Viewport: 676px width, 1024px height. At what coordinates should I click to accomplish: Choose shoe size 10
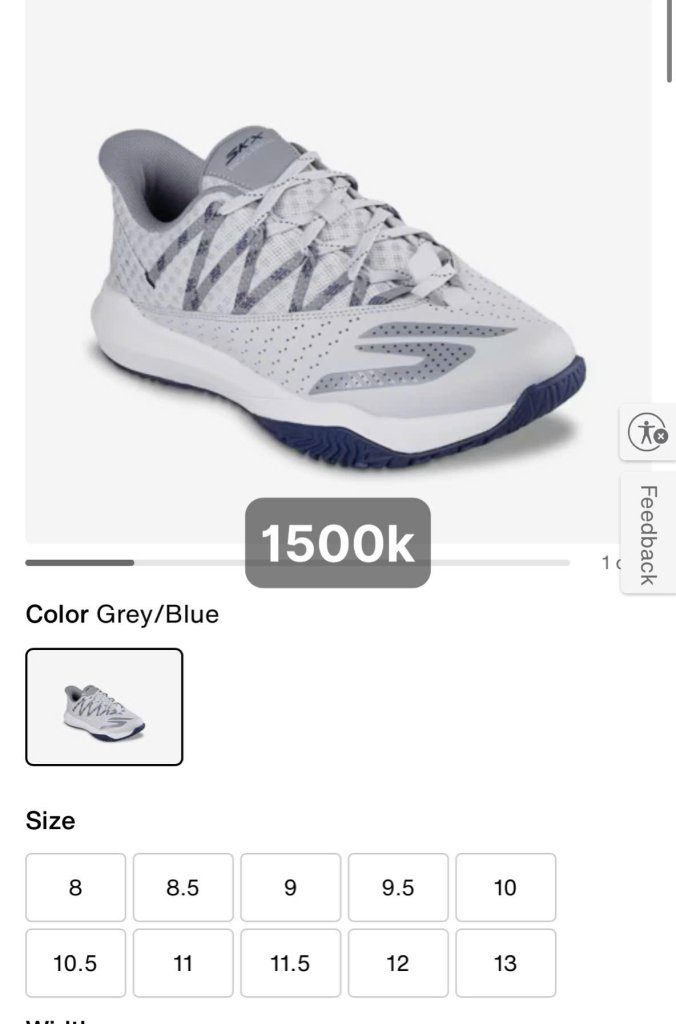(x=505, y=887)
